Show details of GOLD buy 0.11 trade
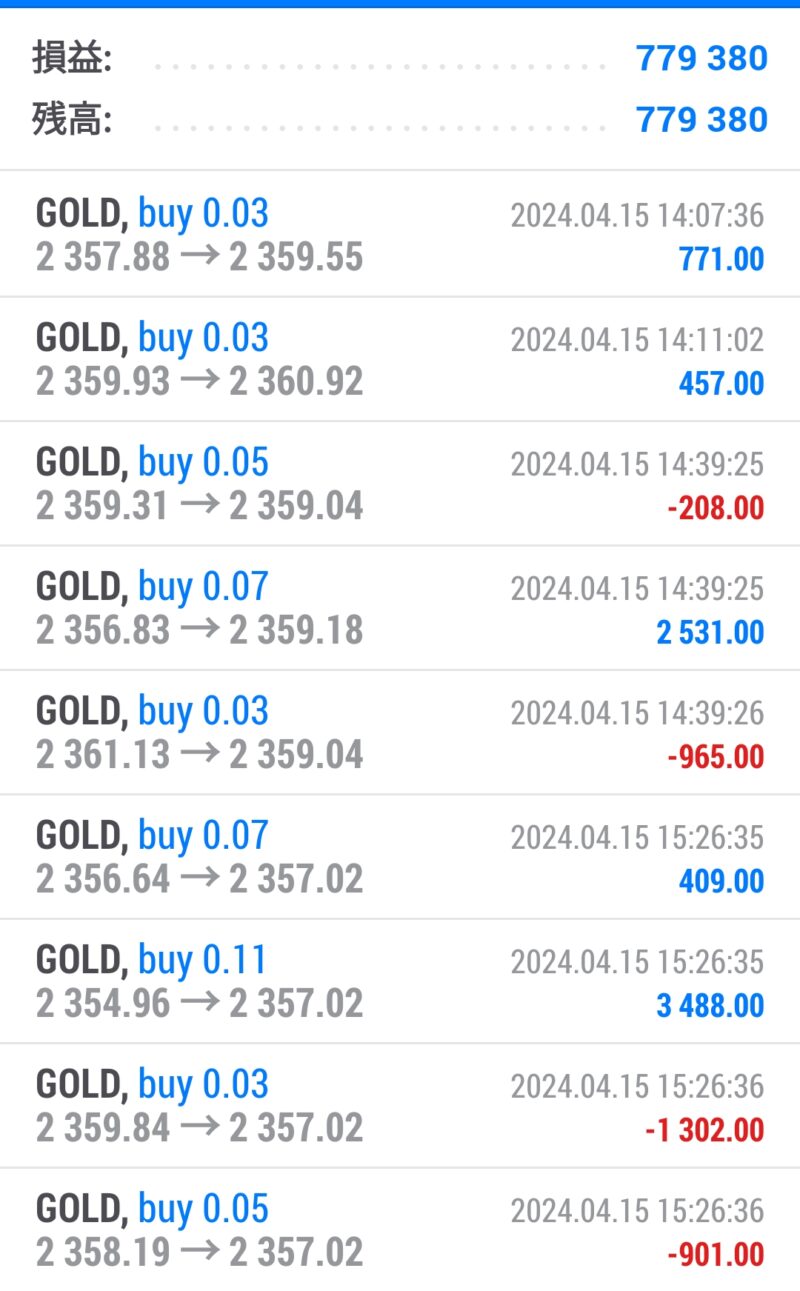 (x=400, y=981)
